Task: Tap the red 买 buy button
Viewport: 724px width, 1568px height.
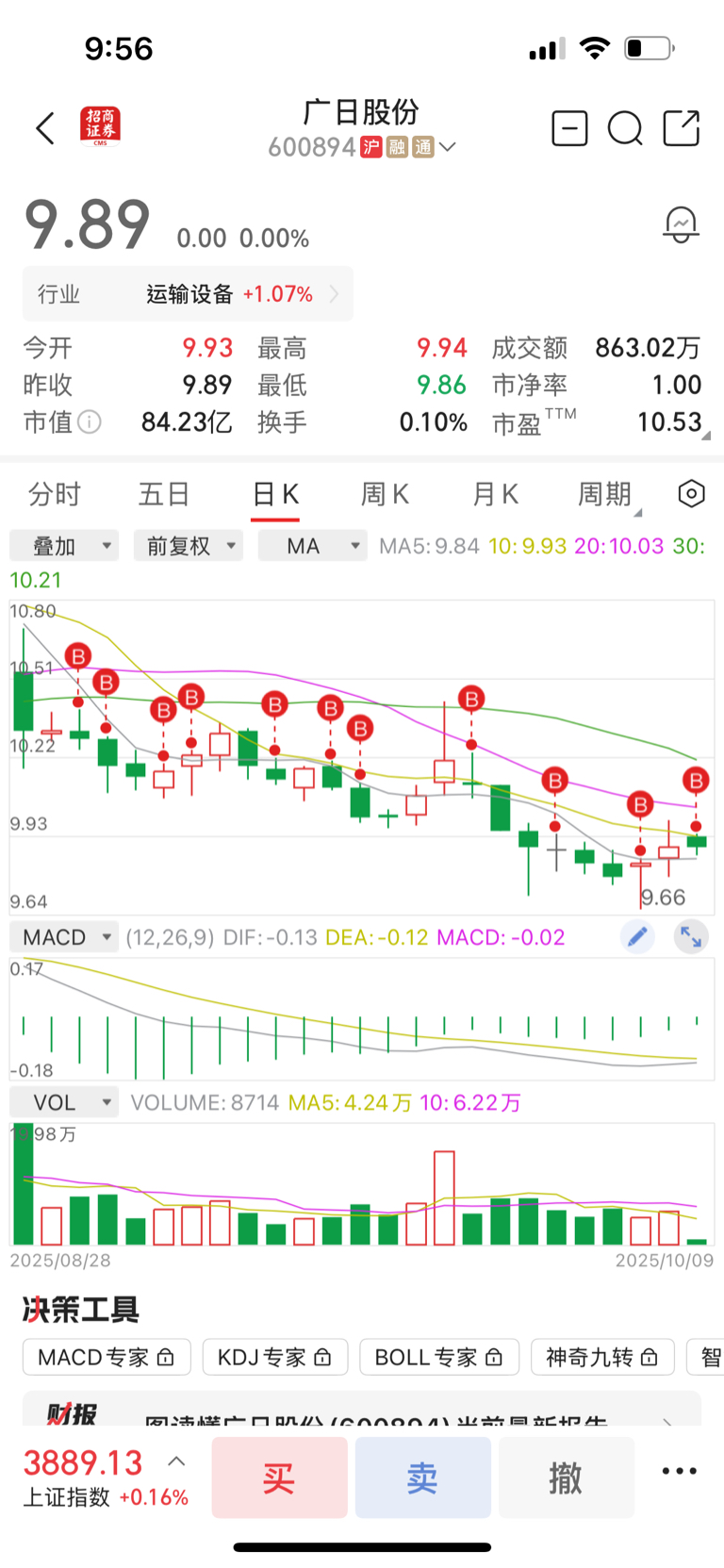Action: [x=279, y=1477]
